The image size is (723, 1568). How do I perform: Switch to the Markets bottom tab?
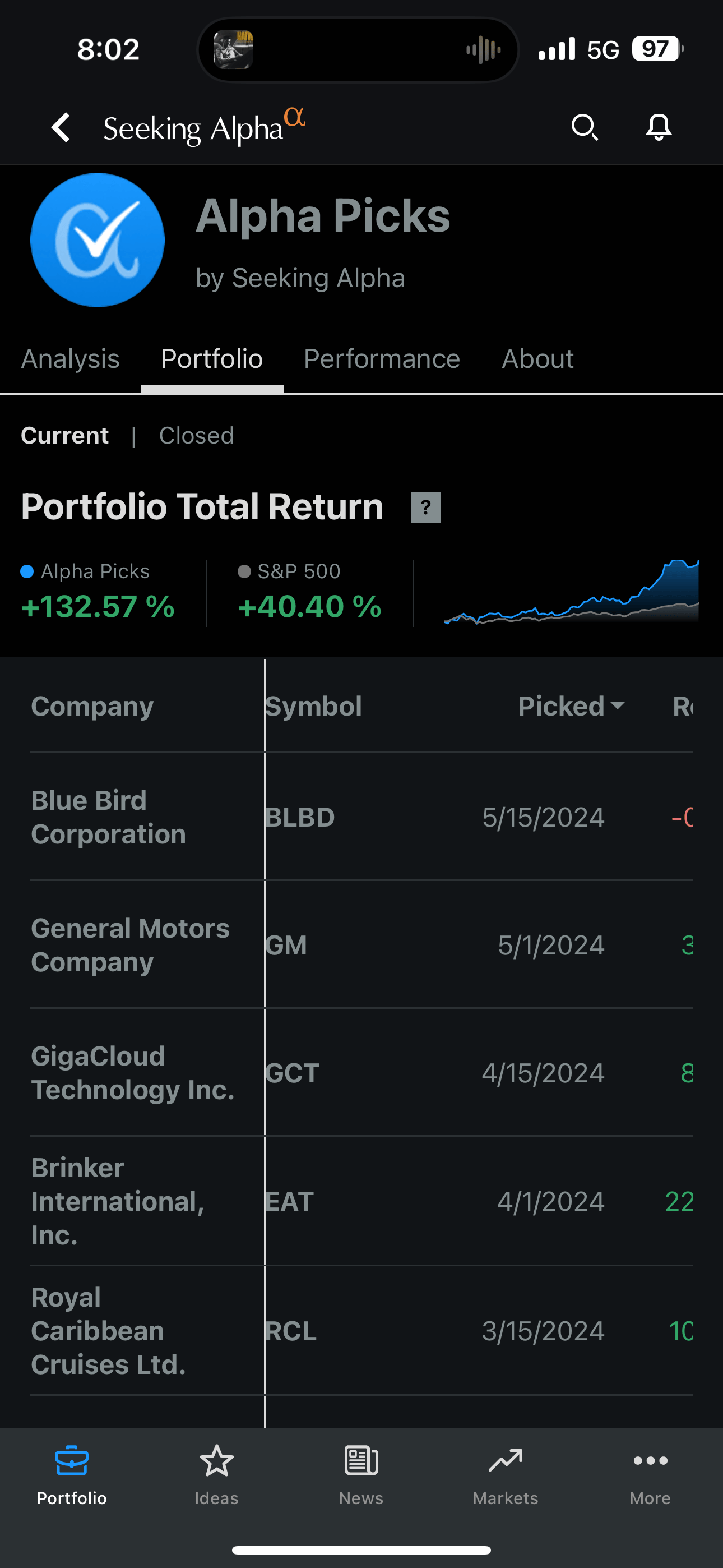[506, 1474]
